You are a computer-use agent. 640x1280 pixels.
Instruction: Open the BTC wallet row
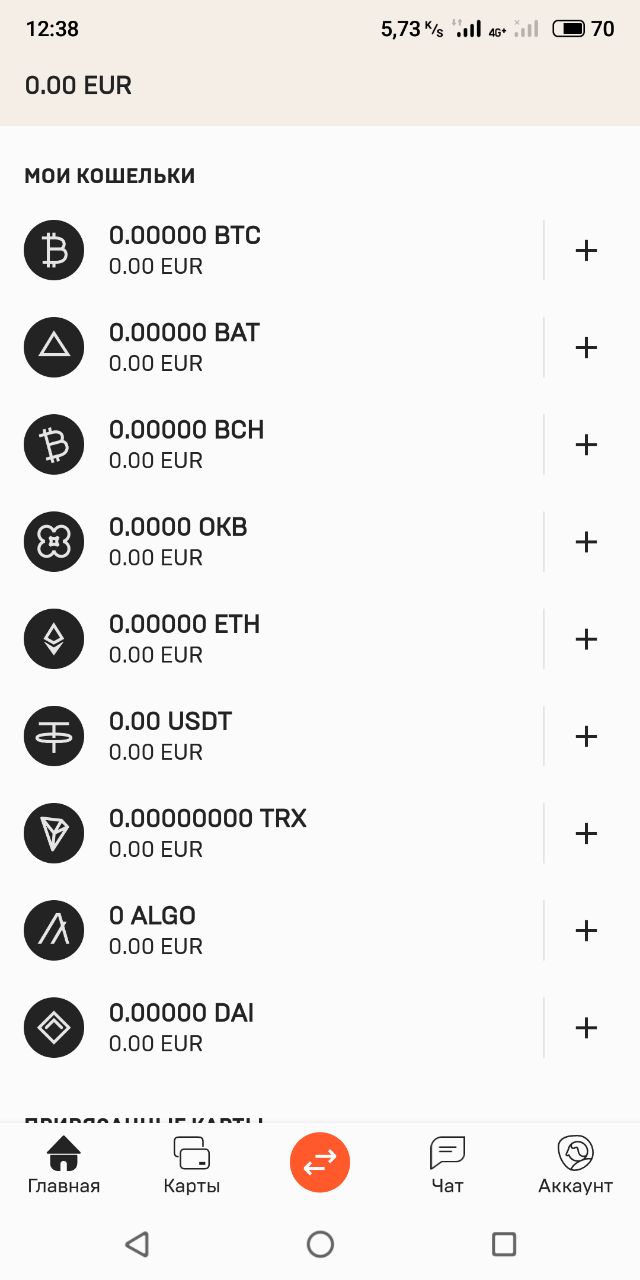(x=272, y=250)
